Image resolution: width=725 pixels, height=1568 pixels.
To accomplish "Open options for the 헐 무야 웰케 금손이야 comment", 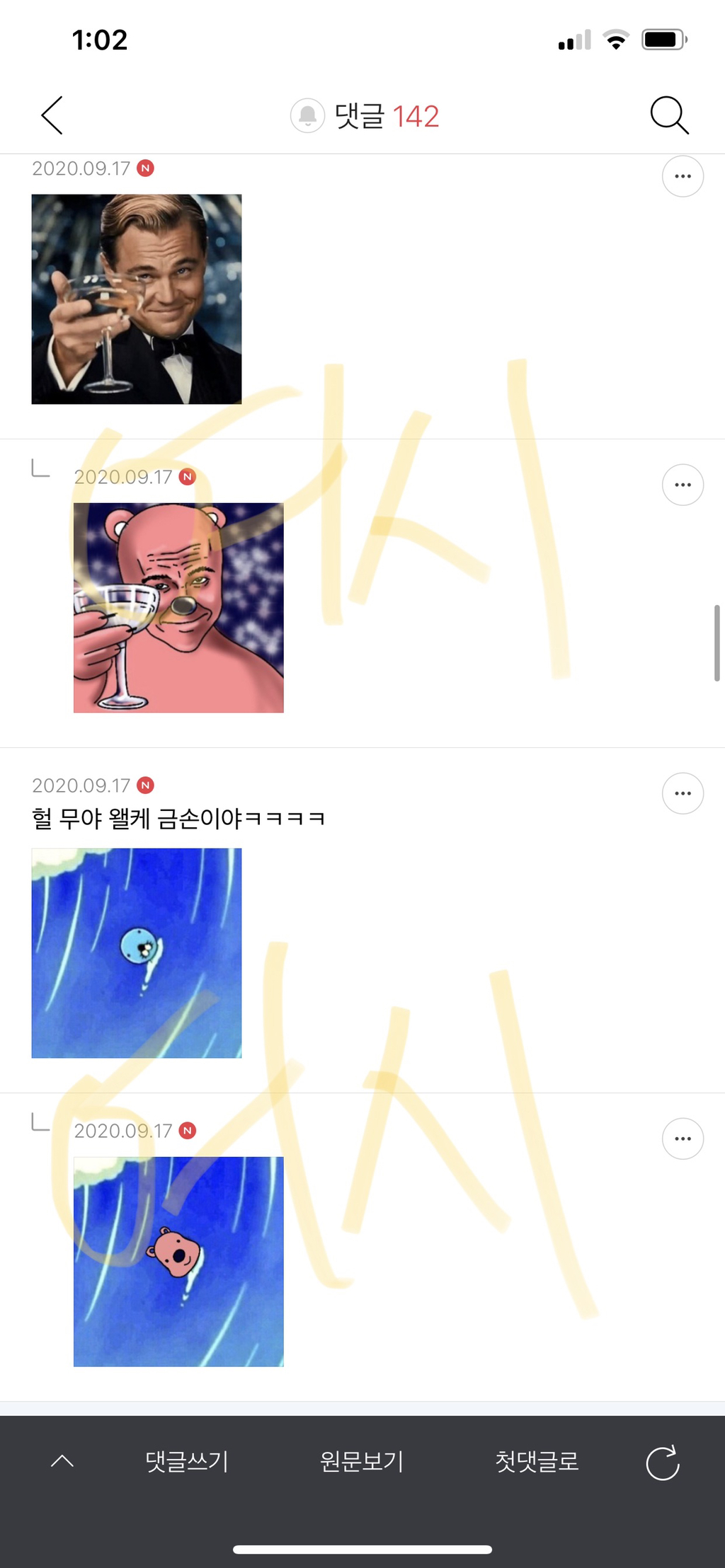I will coord(683,793).
